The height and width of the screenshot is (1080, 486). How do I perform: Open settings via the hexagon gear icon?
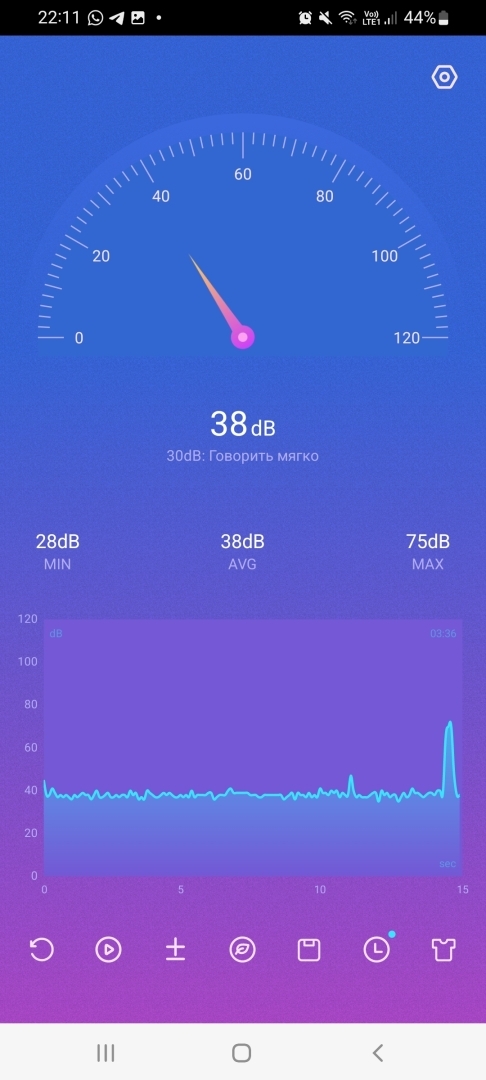[444, 77]
